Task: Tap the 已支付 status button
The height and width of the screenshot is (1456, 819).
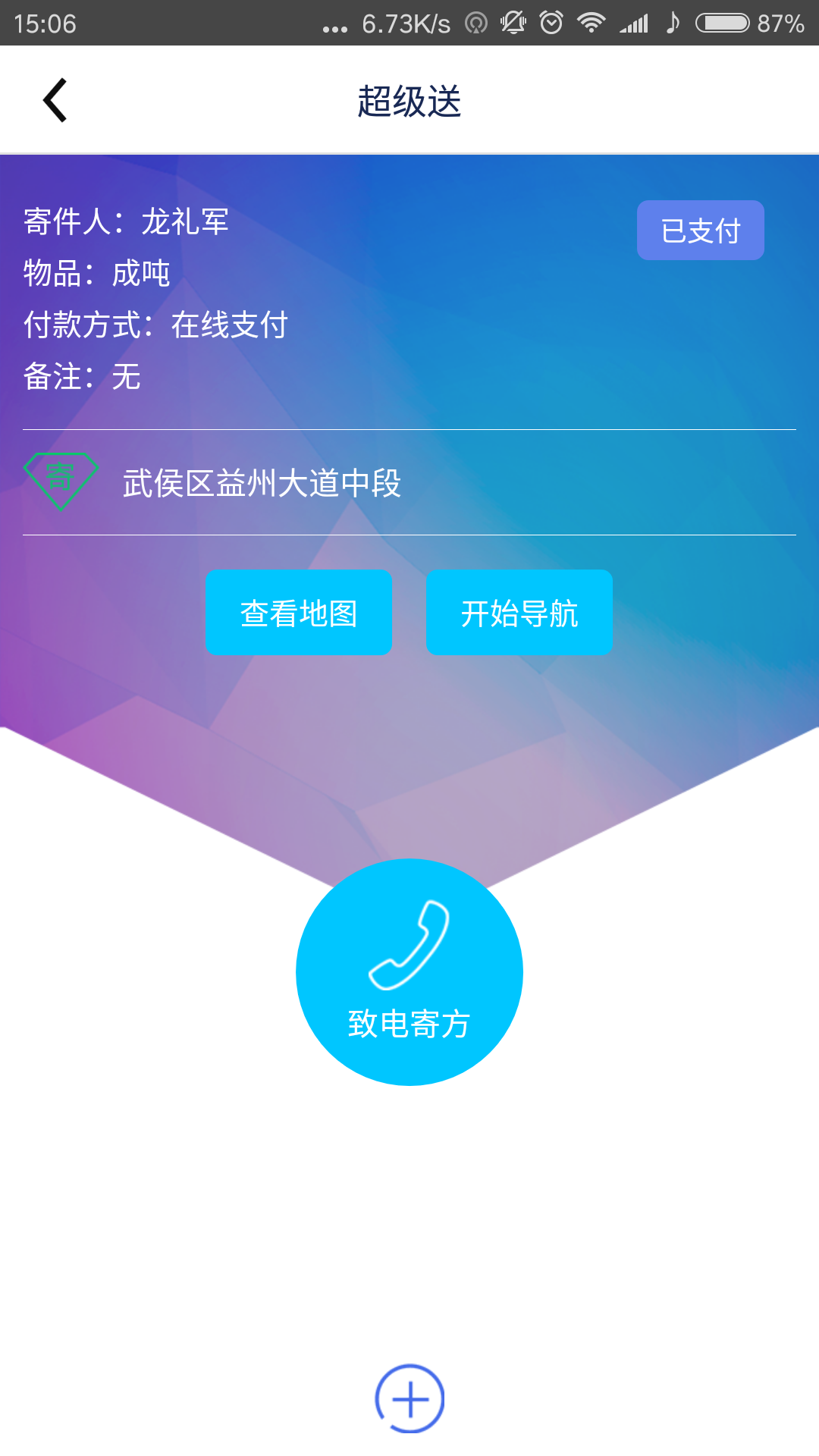Action: tap(700, 231)
